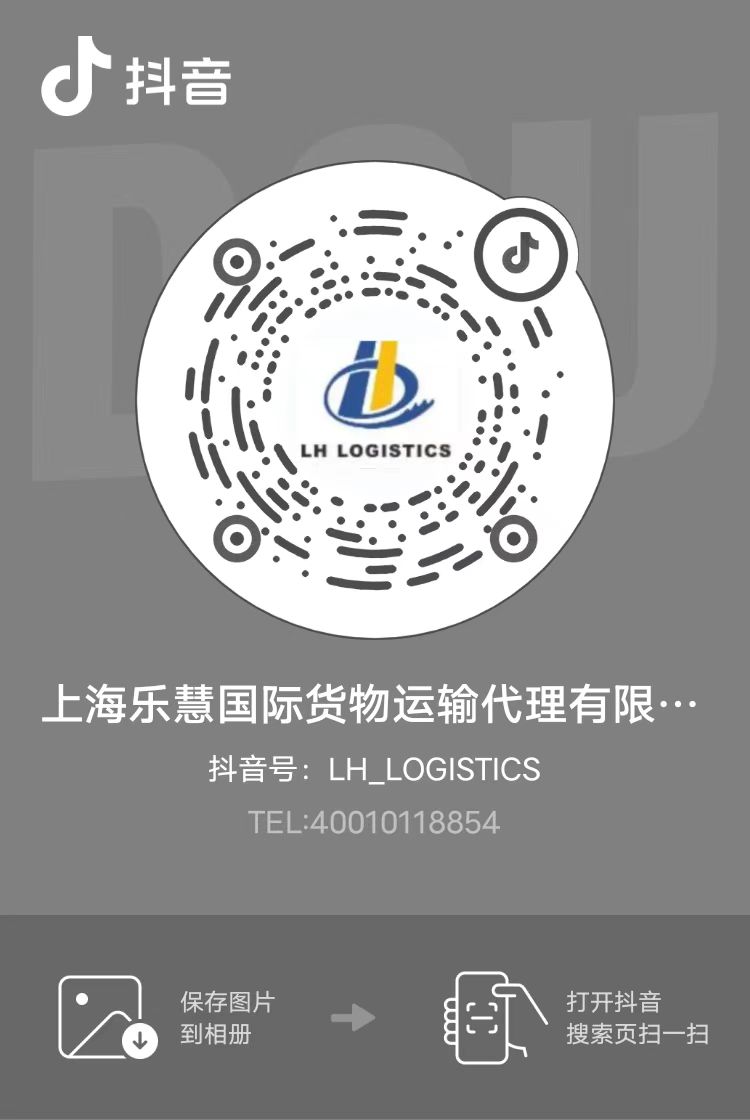Click the top-left corner position marker of QR
The image size is (750, 1120).
238,263
